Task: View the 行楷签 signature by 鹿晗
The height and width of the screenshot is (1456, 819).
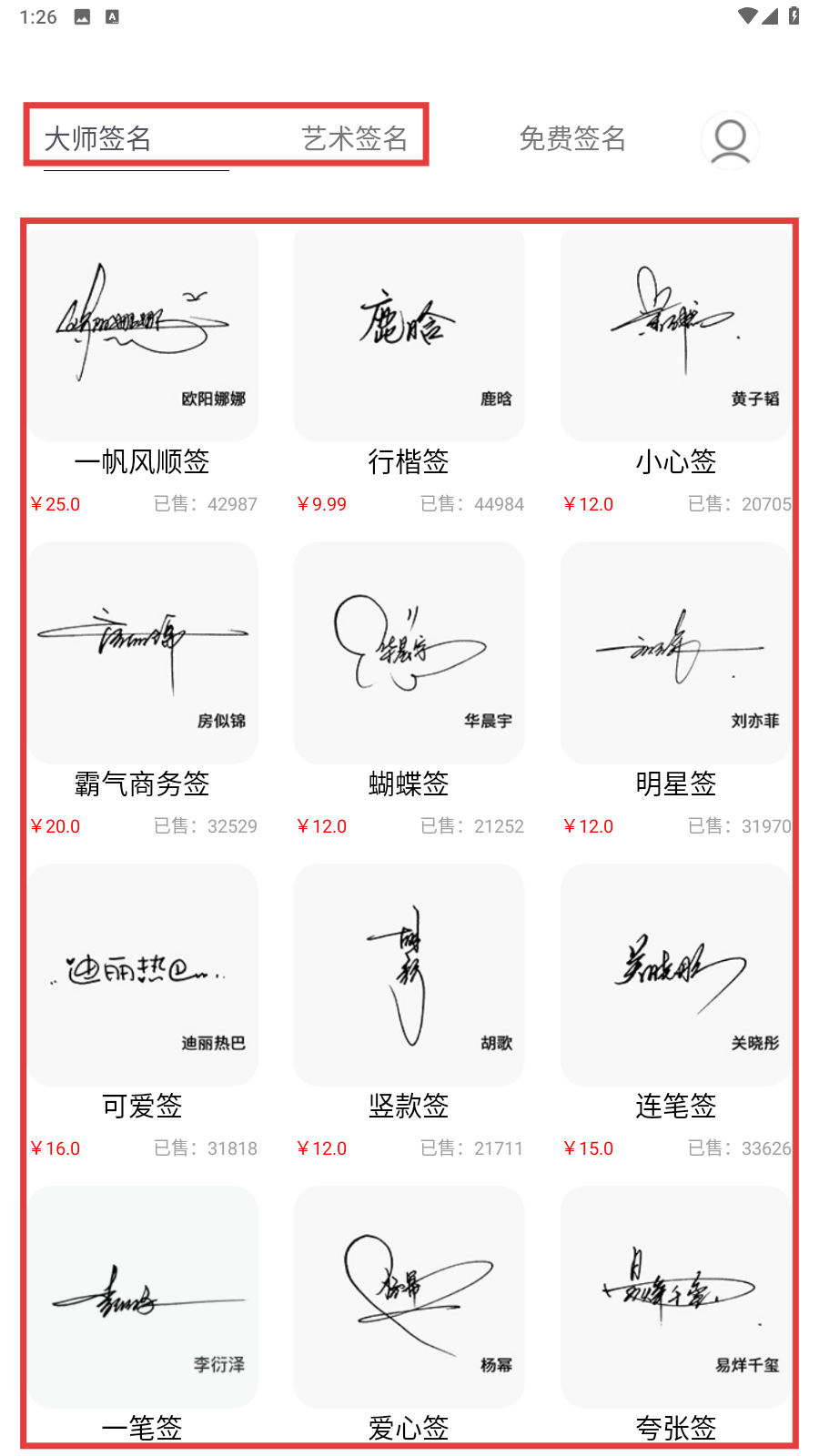Action: click(409, 337)
